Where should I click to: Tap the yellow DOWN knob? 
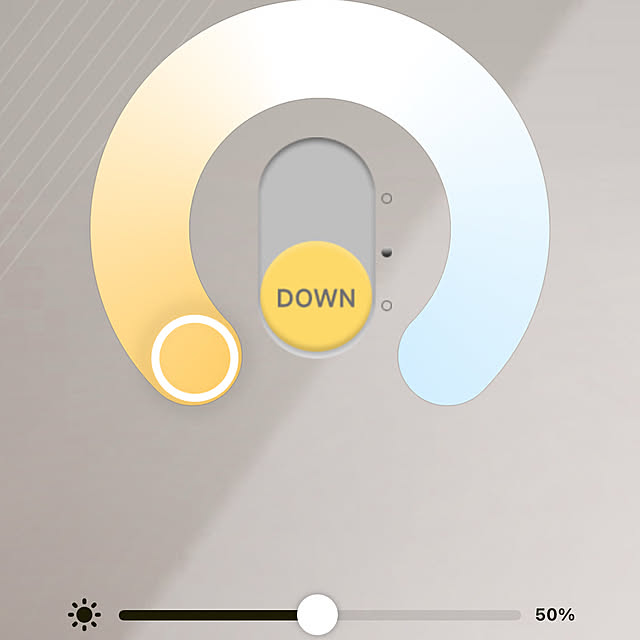tap(316, 298)
